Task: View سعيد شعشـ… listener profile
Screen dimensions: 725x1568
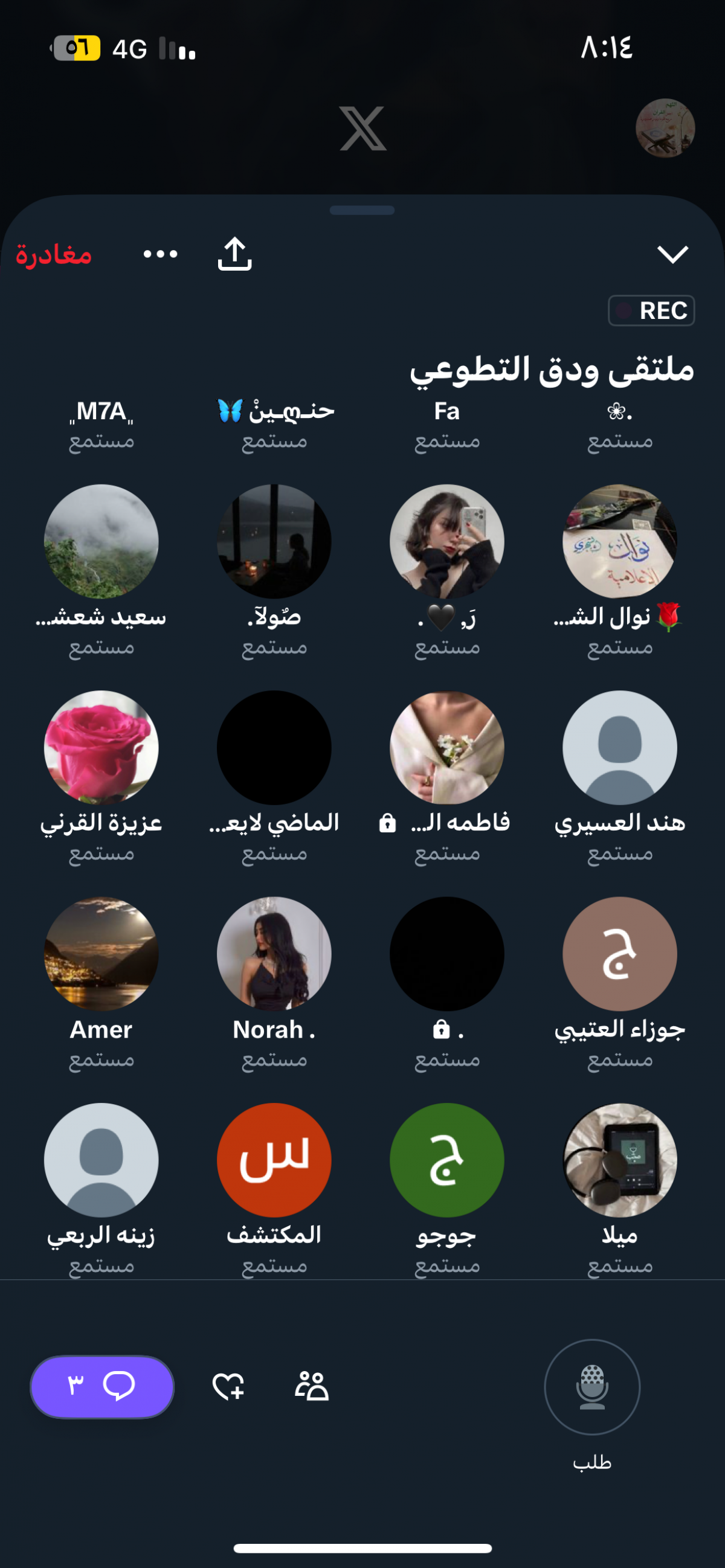Action: 101,541
